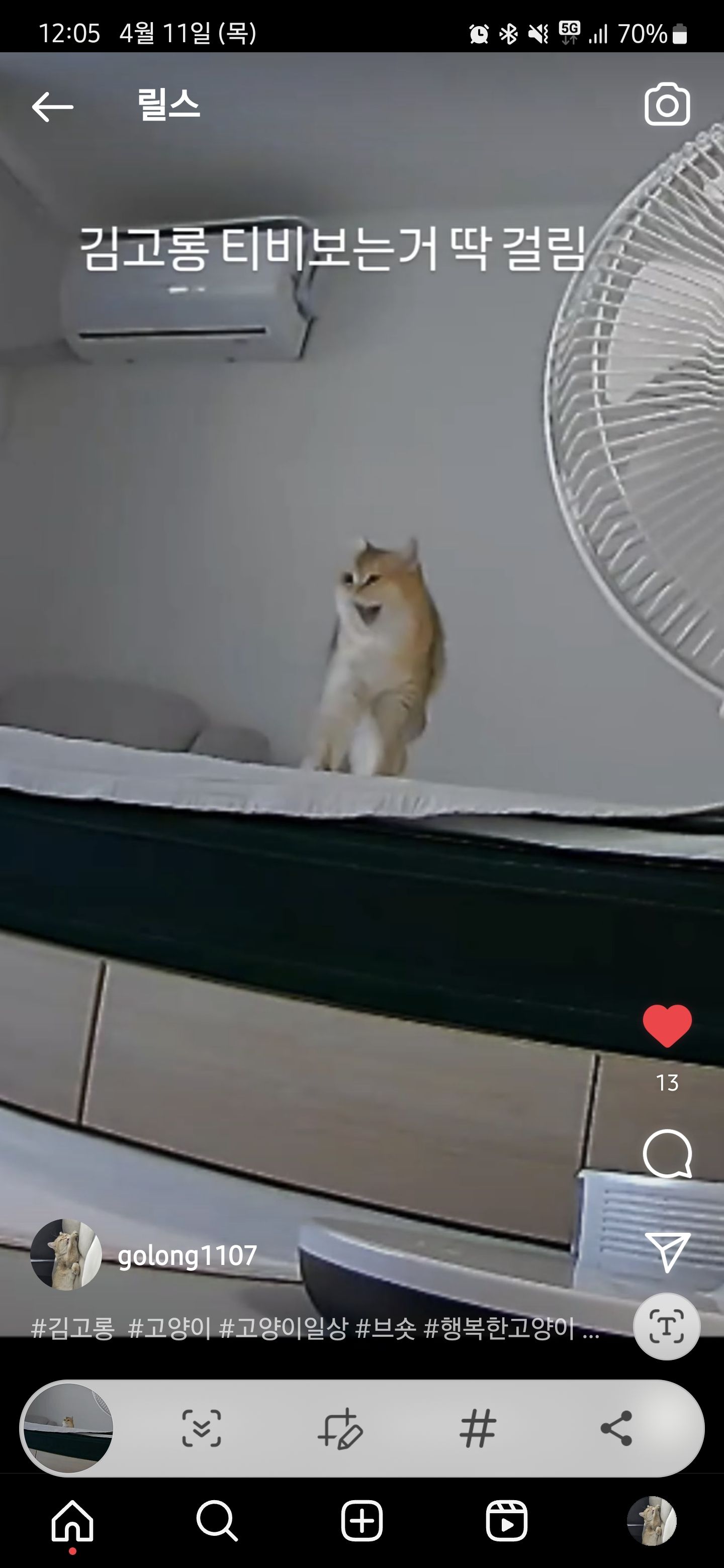Start scroll capture of the screen
724x1568 pixels.
(x=202, y=1428)
